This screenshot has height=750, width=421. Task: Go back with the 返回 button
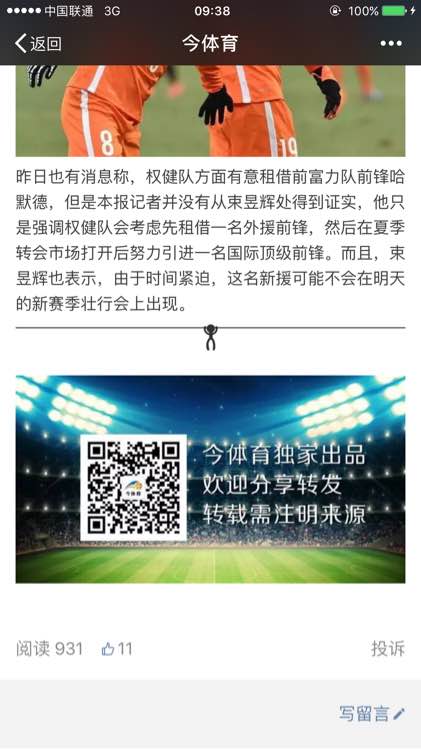tap(38, 44)
